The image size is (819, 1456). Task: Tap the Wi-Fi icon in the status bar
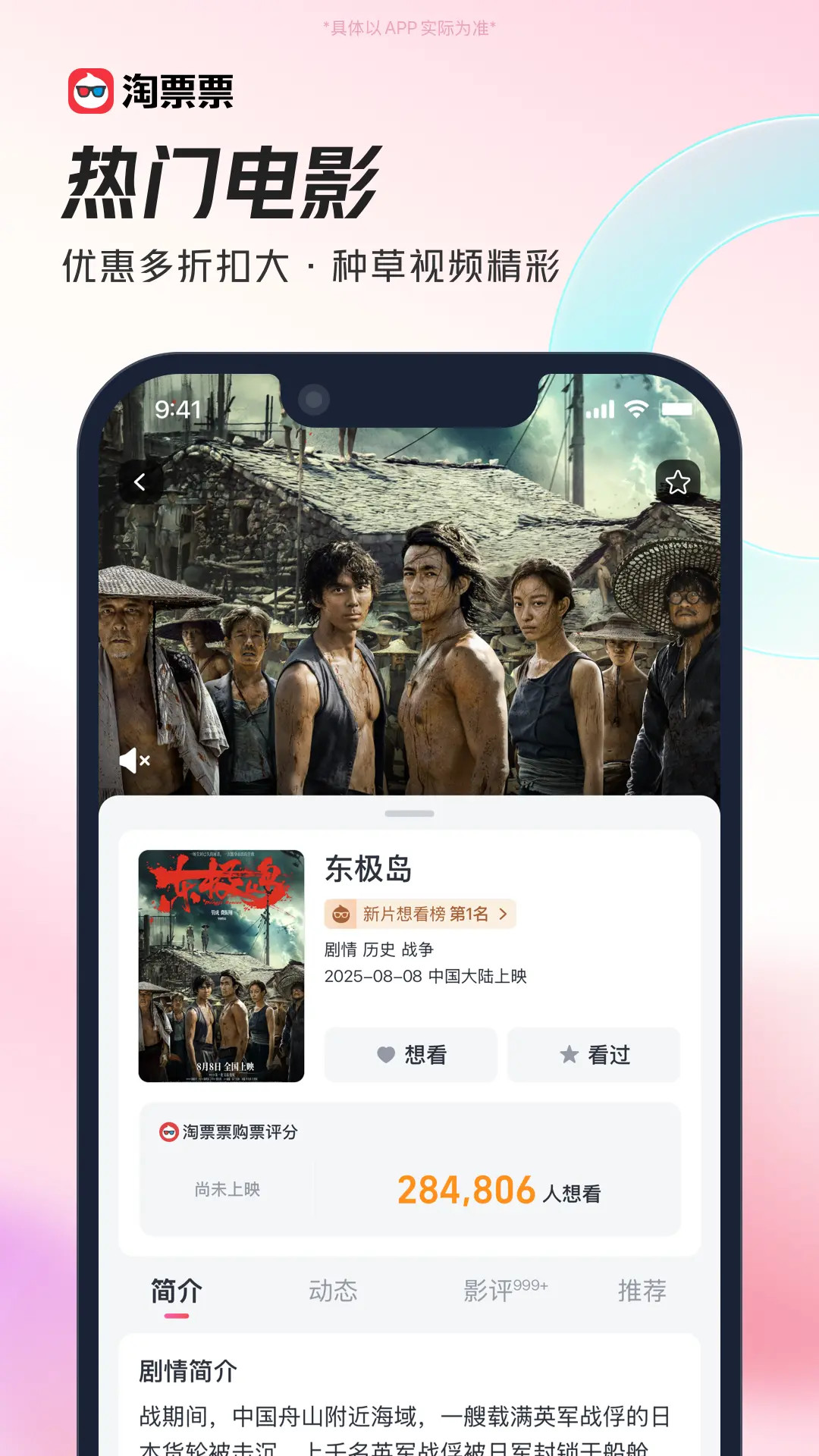(638, 409)
